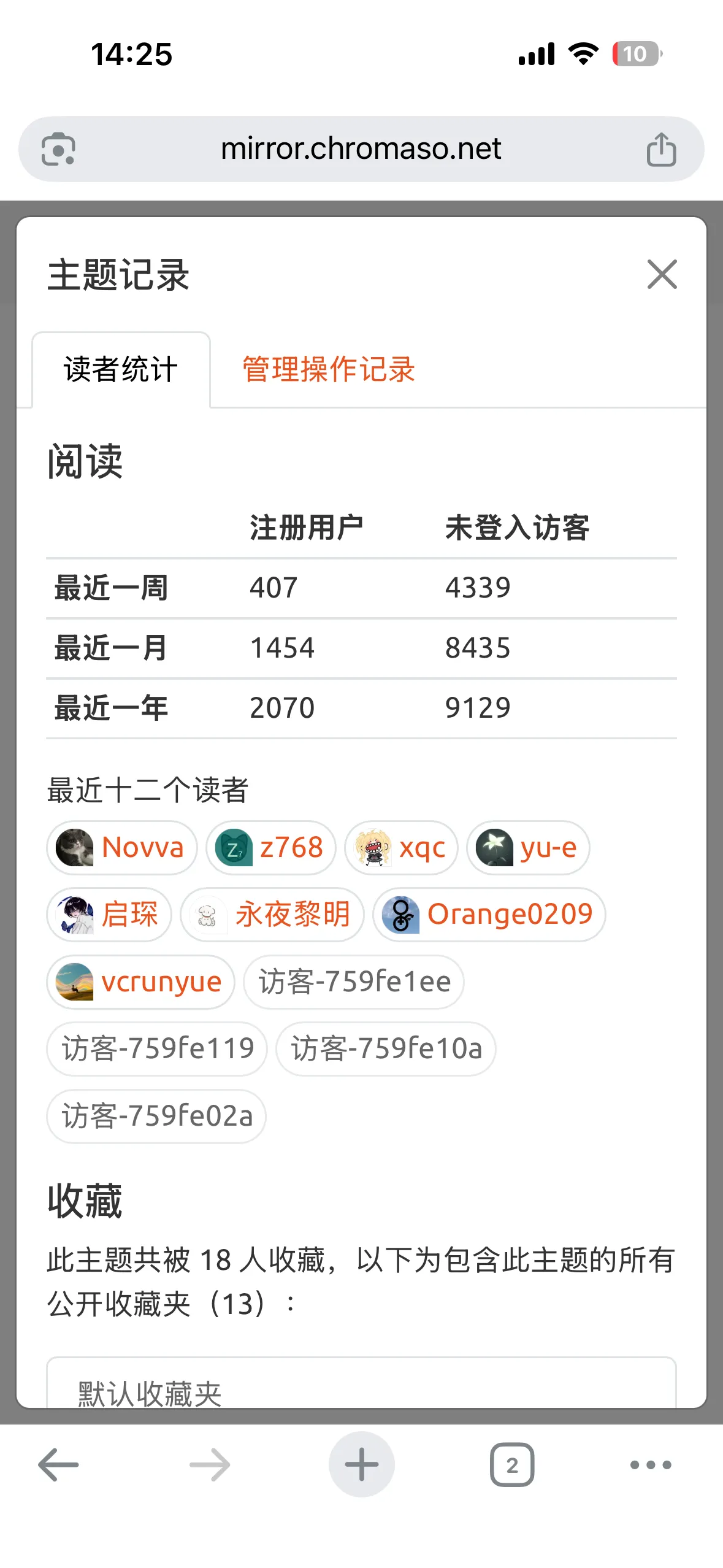723x1568 pixels.
Task: View the z768 reader profile
Action: 271,848
